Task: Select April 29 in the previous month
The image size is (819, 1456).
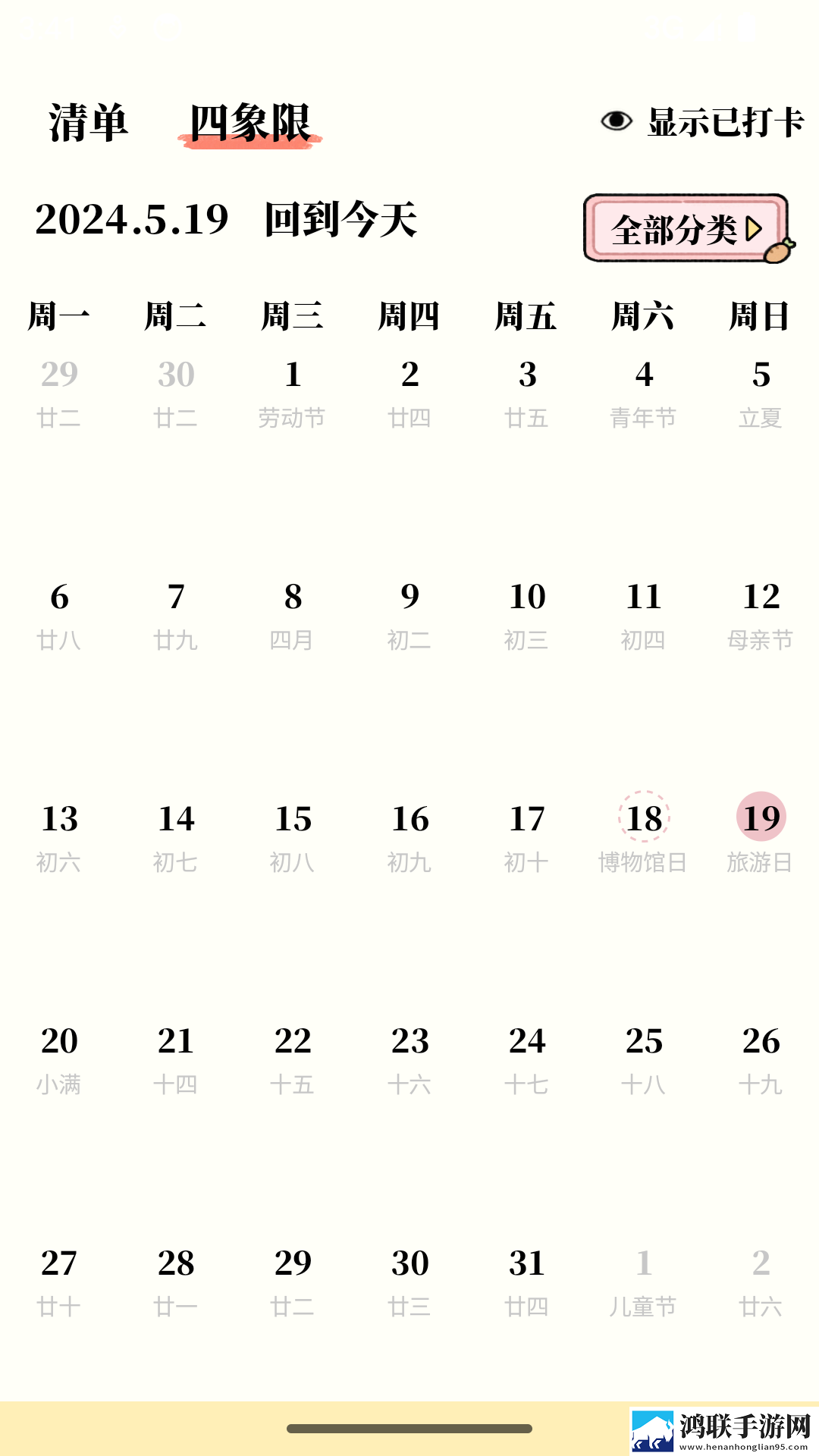Action: click(x=59, y=394)
